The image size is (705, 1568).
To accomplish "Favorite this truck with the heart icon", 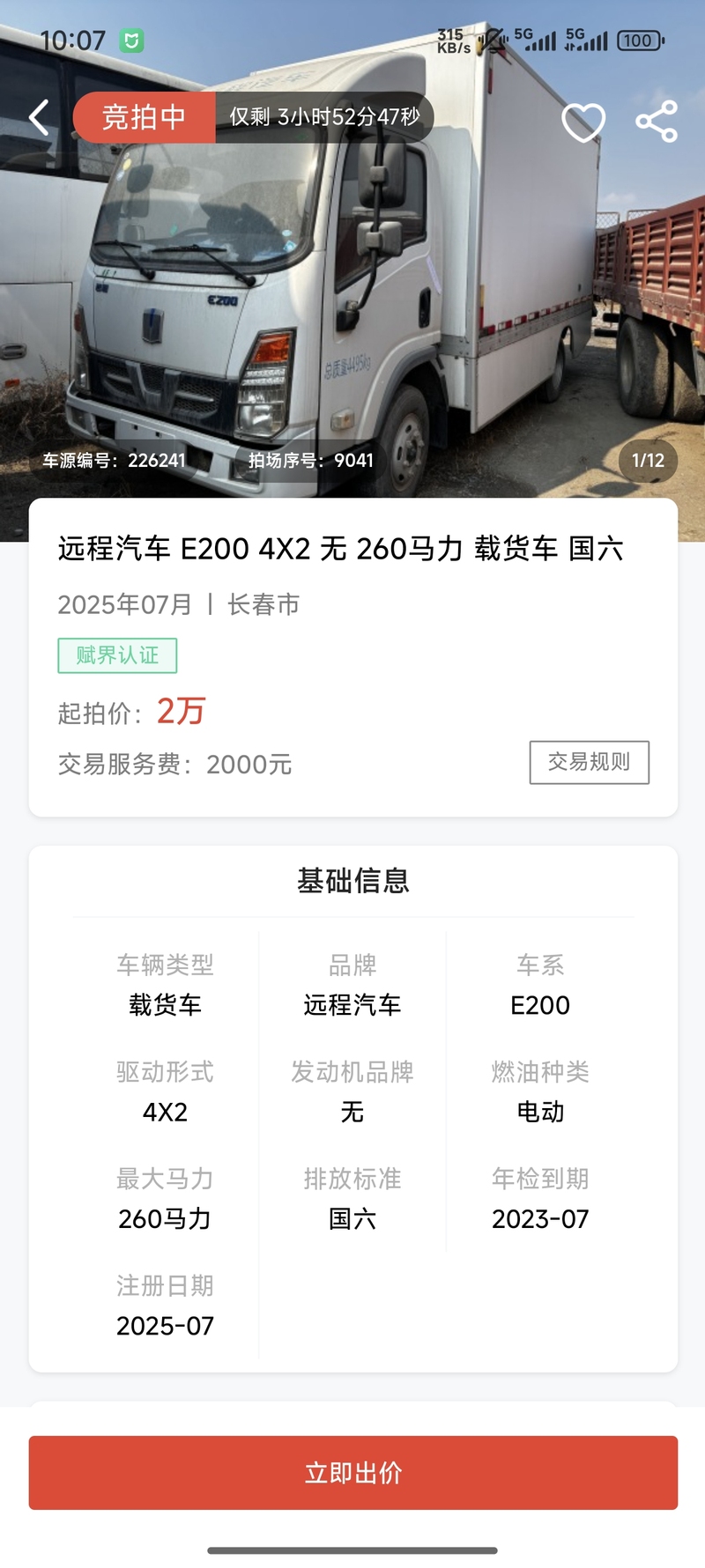I will pos(583,122).
